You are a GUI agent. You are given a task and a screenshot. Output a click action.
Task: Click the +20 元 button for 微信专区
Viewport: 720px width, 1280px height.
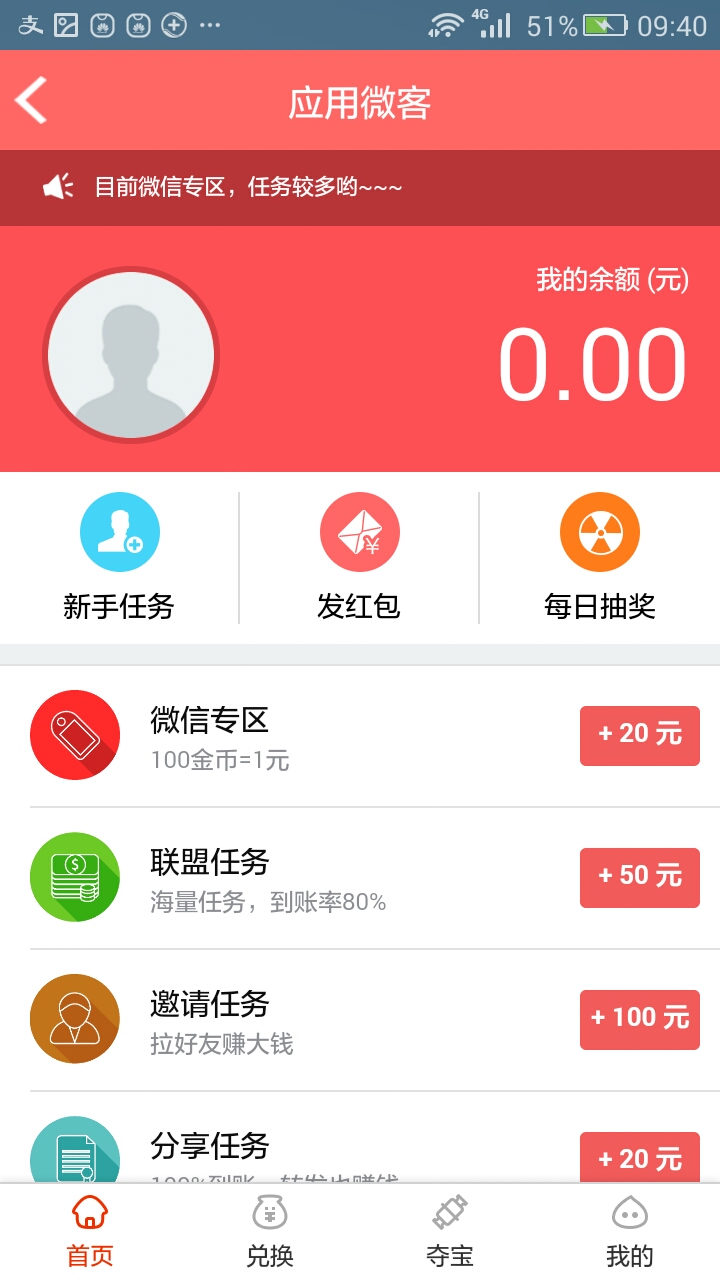[x=639, y=735]
